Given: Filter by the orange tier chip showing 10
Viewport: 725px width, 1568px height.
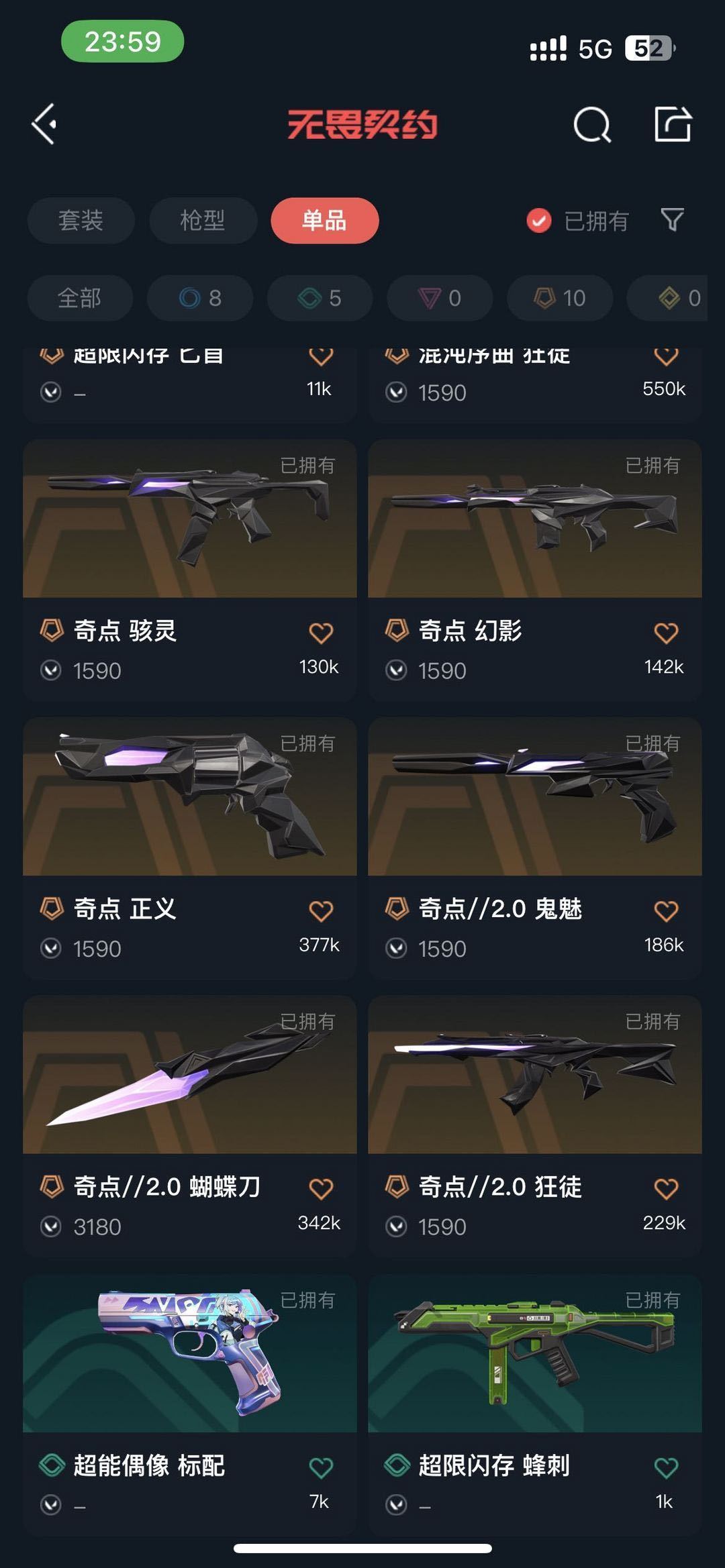Looking at the screenshot, I should point(560,298).
